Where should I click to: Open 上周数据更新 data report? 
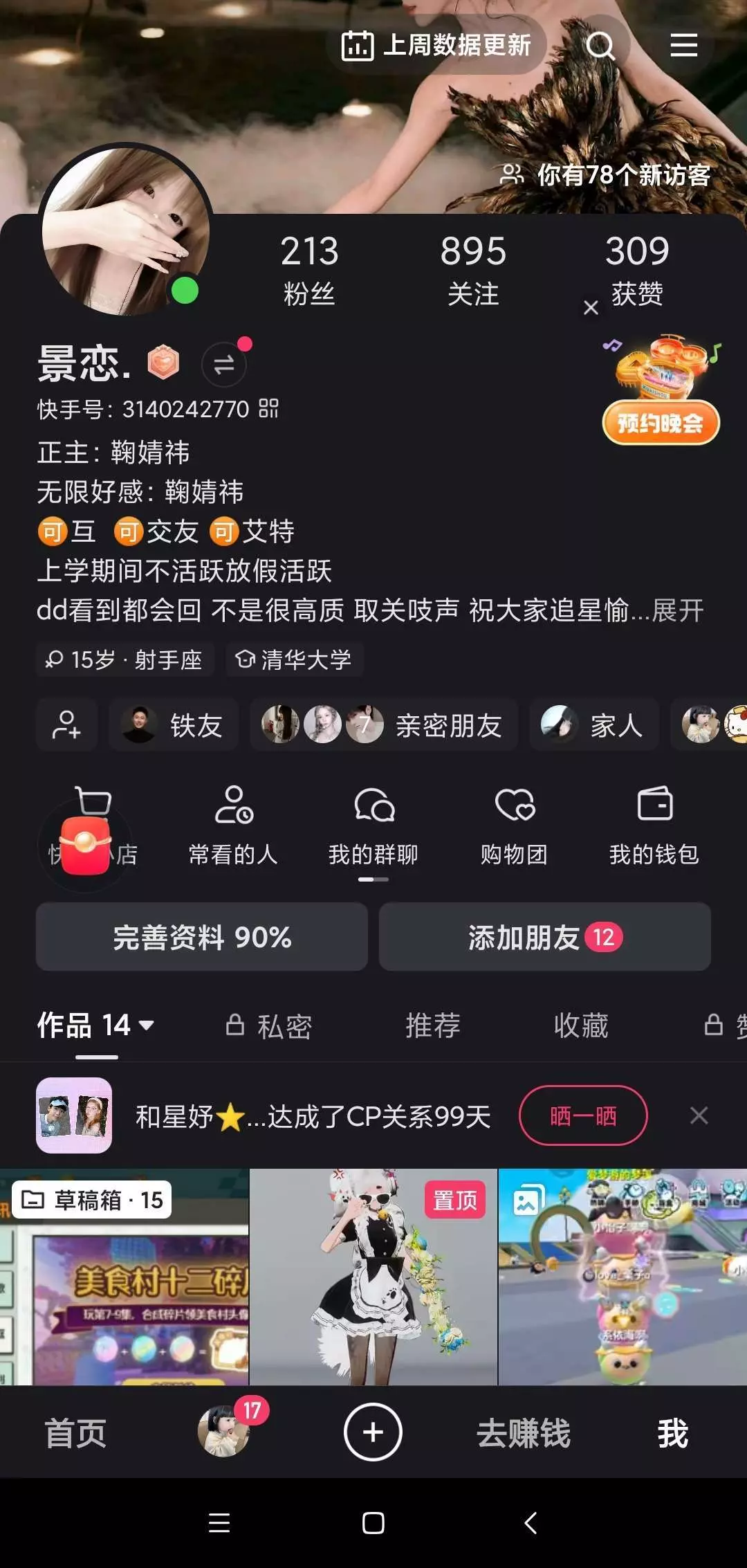click(x=436, y=46)
